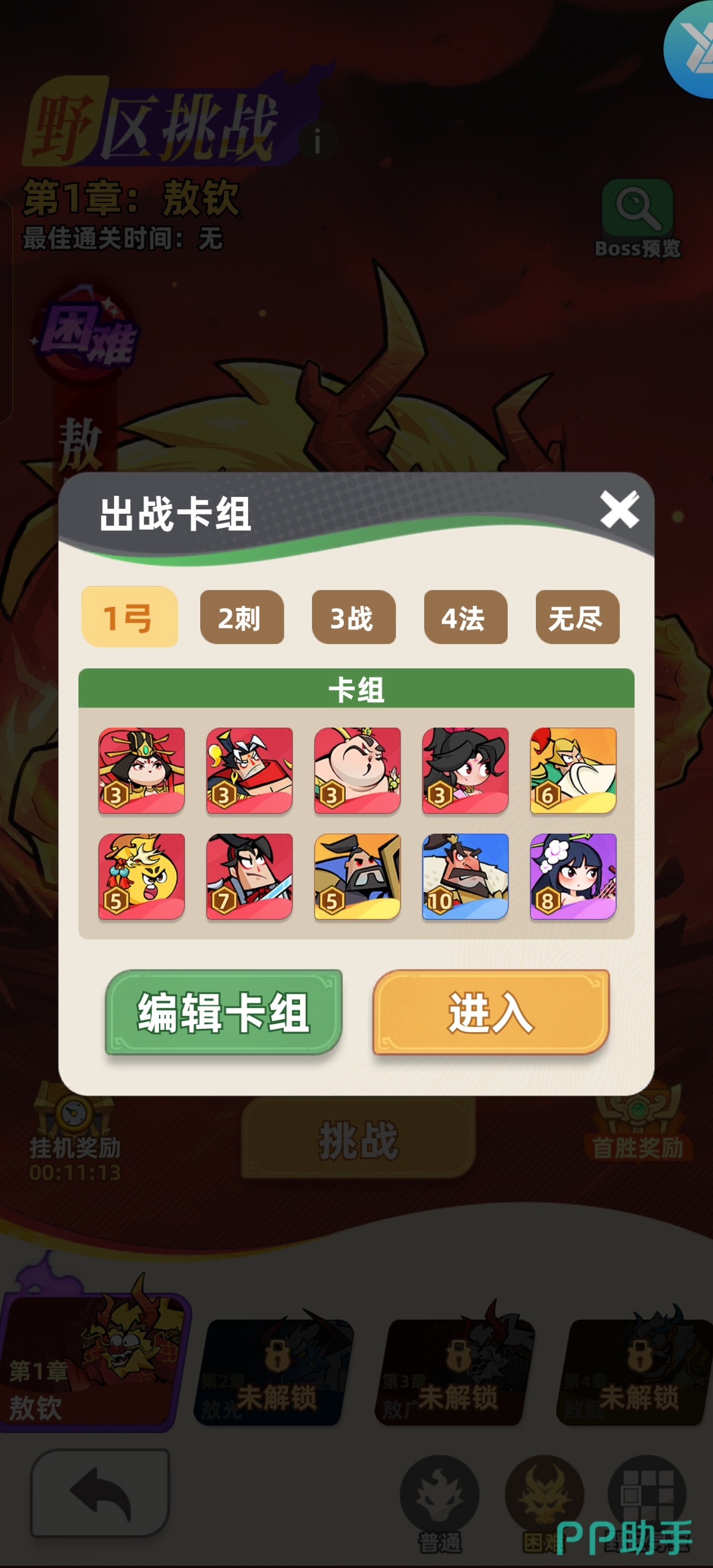Switch to the 2刺 deck tab
This screenshot has width=713, height=1568.
(242, 617)
